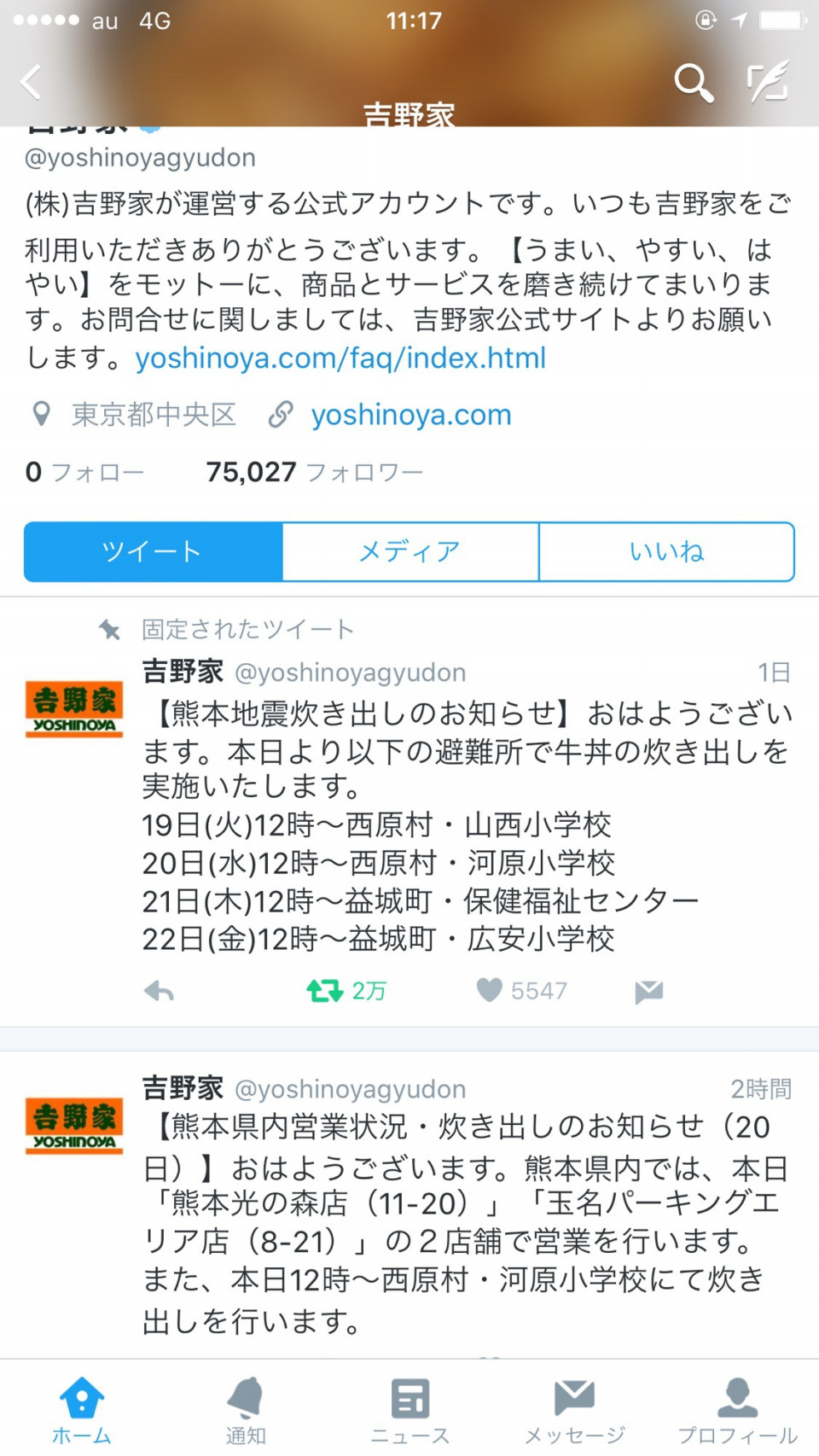Open search with the magnifier icon

(x=693, y=83)
